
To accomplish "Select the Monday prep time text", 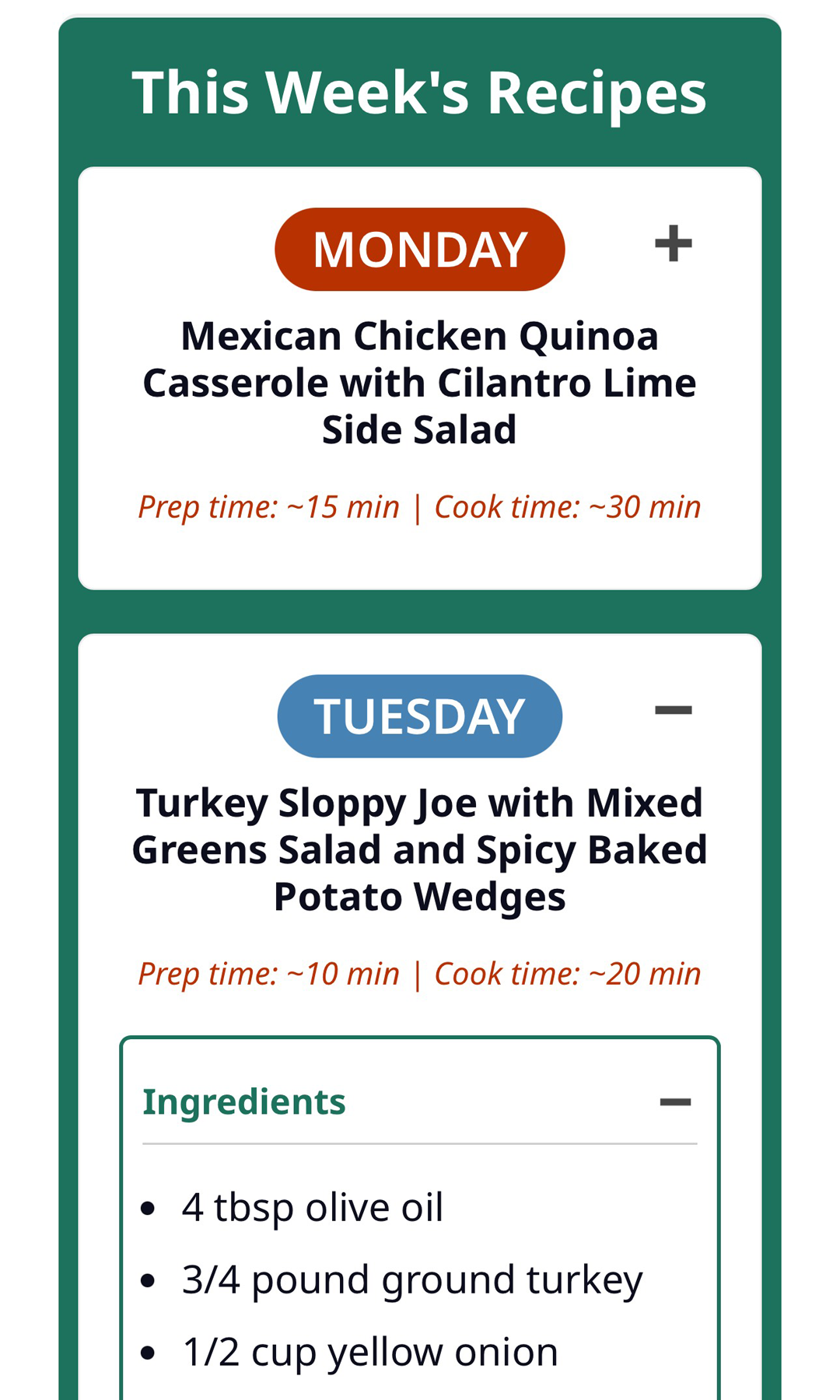I will click(268, 506).
